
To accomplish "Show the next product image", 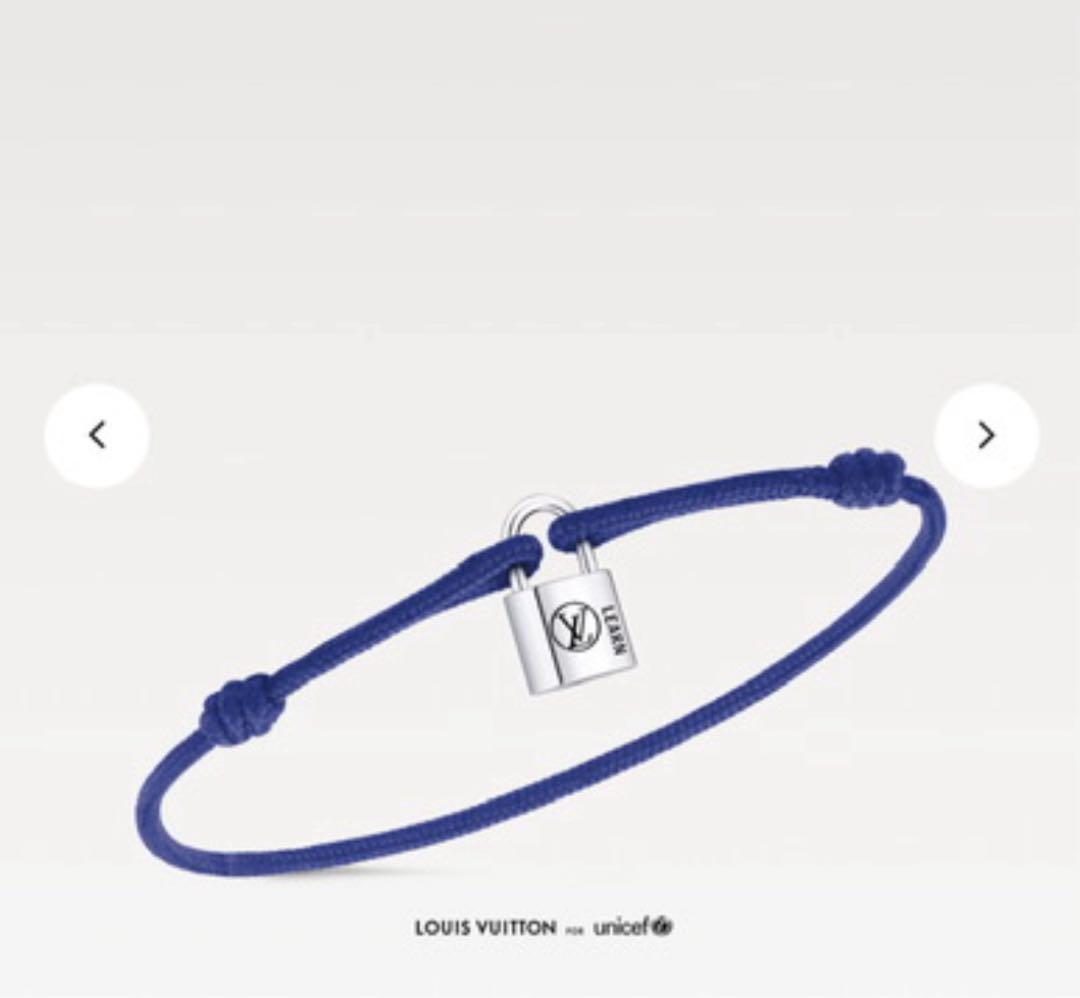I will point(986,435).
